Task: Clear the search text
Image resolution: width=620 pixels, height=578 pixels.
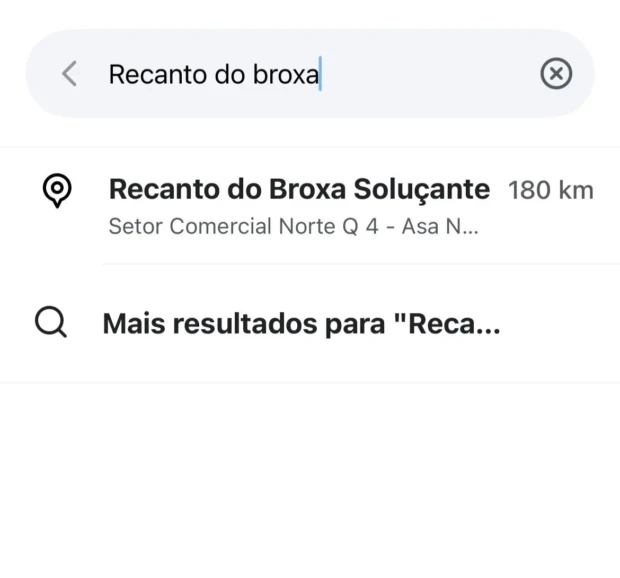Action: [556, 74]
